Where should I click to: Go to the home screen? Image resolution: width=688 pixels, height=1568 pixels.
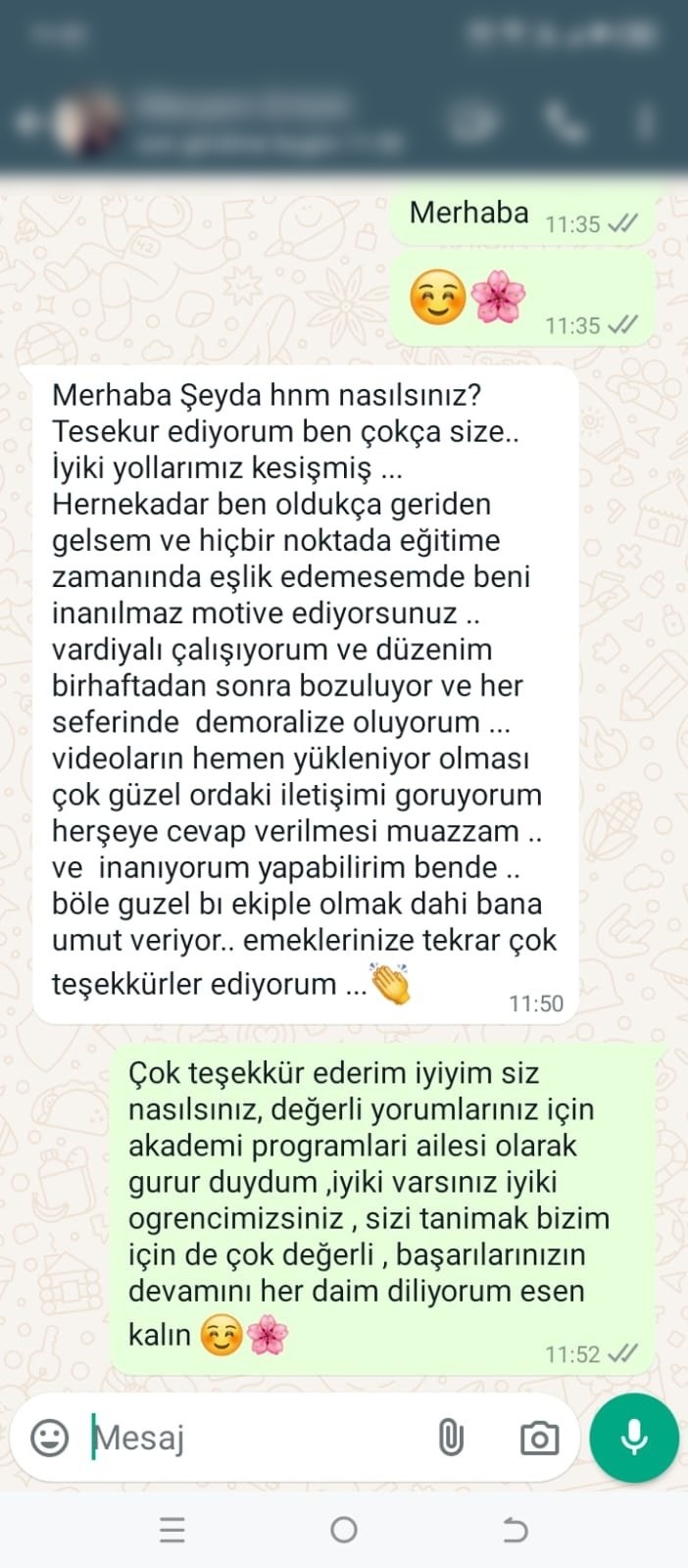click(344, 1530)
